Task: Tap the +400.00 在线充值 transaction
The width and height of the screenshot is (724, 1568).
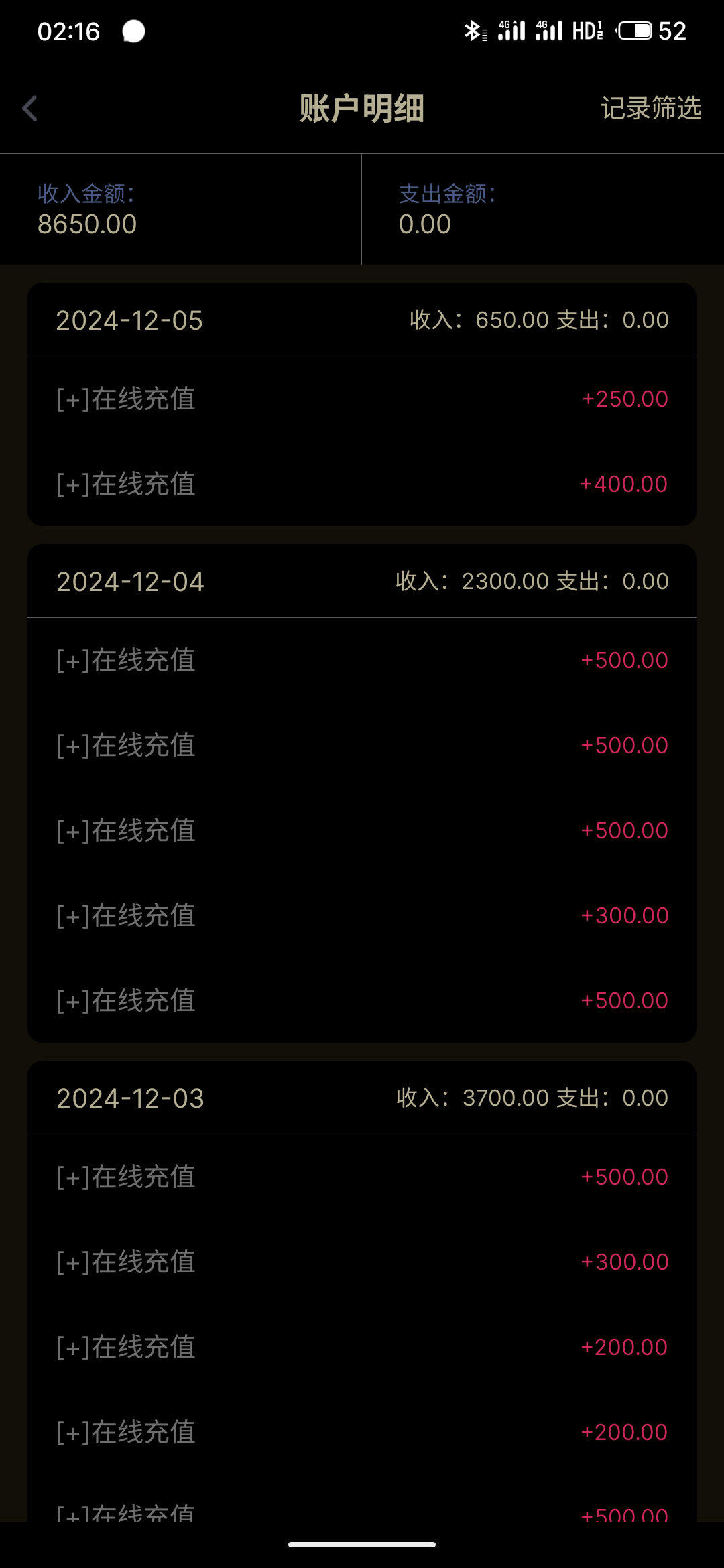Action: point(362,484)
